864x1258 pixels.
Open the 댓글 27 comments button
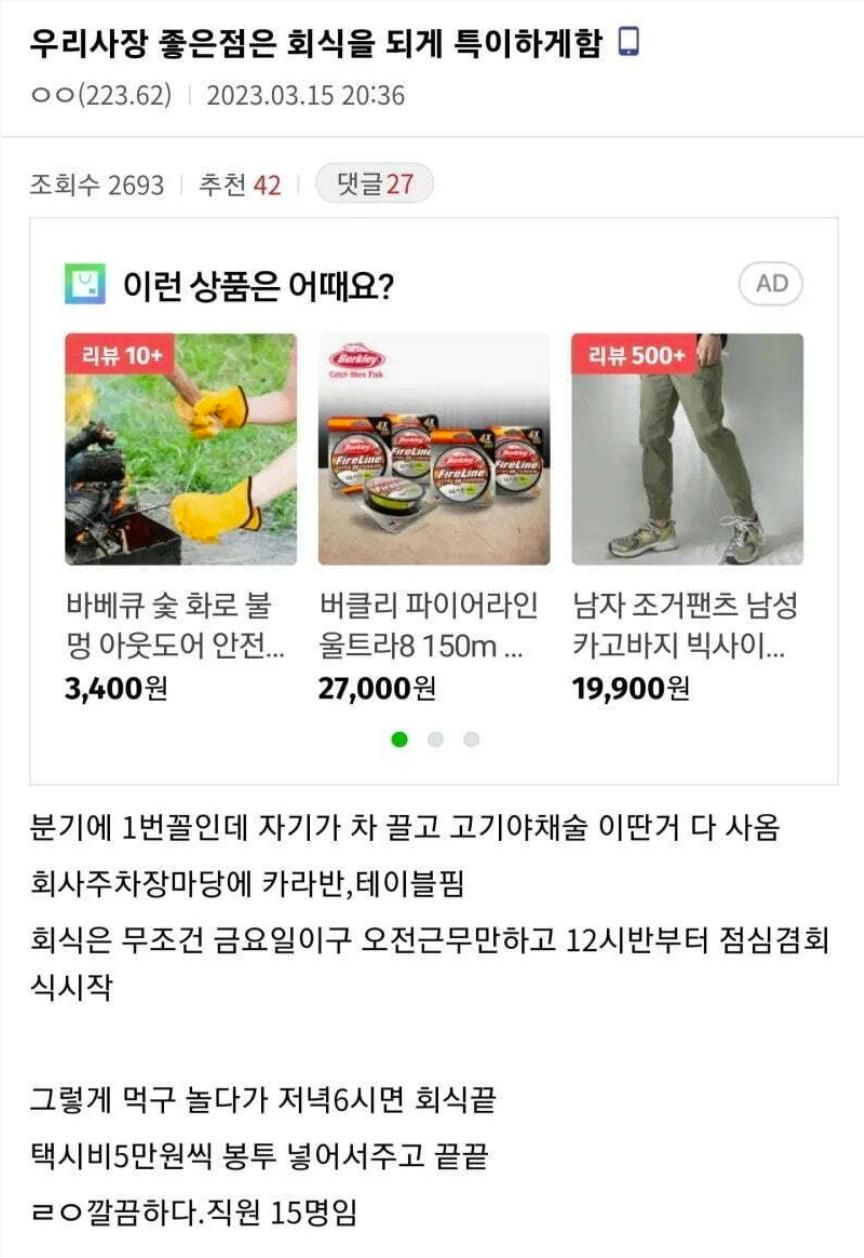374,184
